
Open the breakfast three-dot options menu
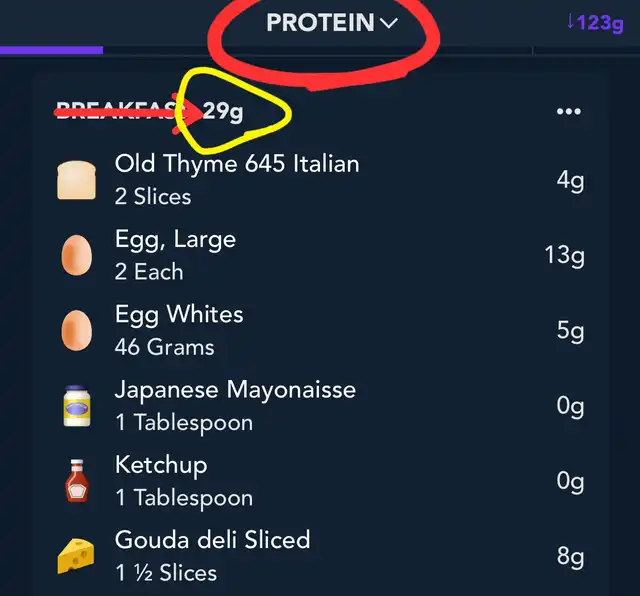[568, 111]
